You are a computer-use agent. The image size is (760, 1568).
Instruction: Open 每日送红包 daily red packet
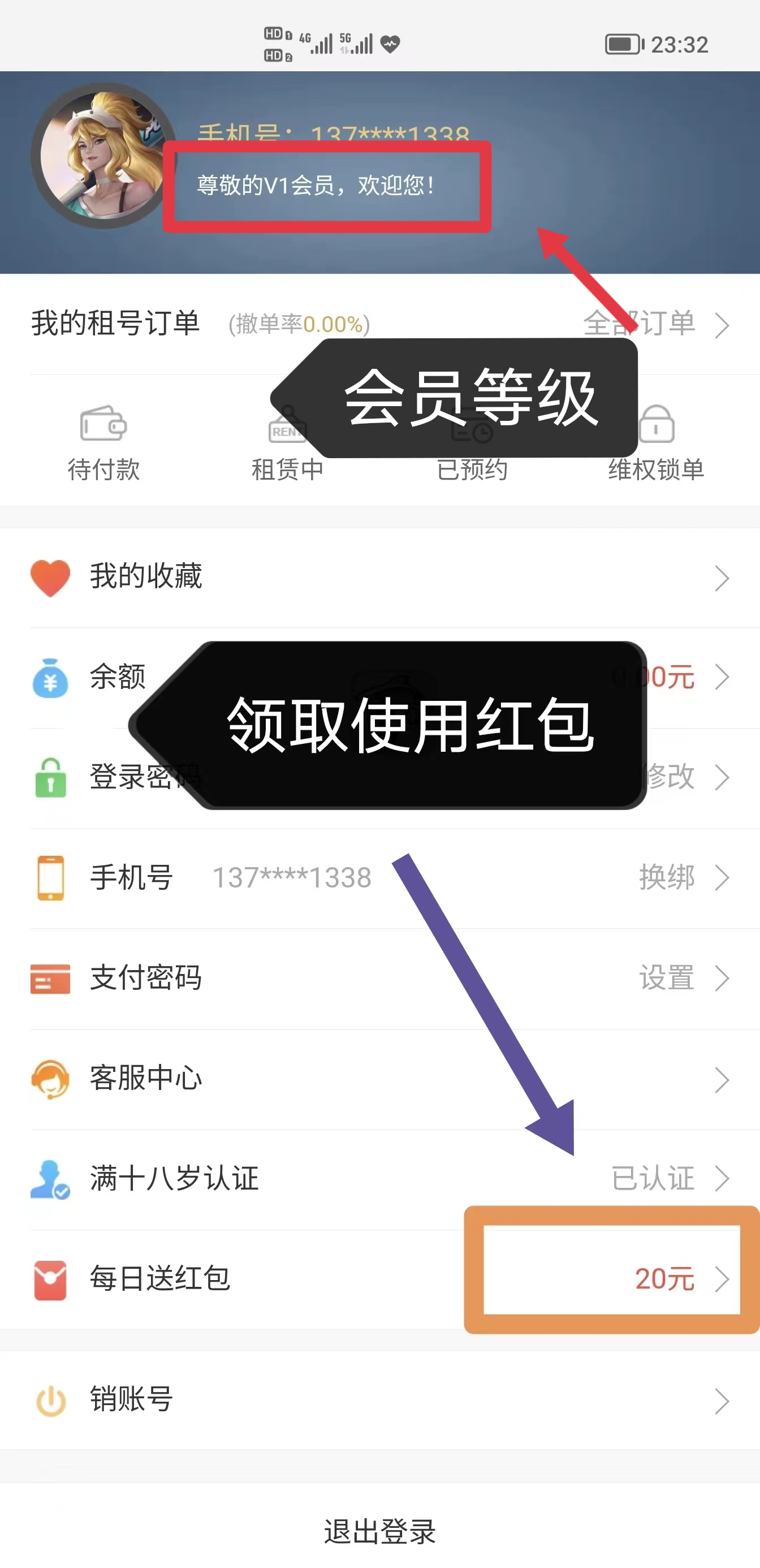[379, 1278]
